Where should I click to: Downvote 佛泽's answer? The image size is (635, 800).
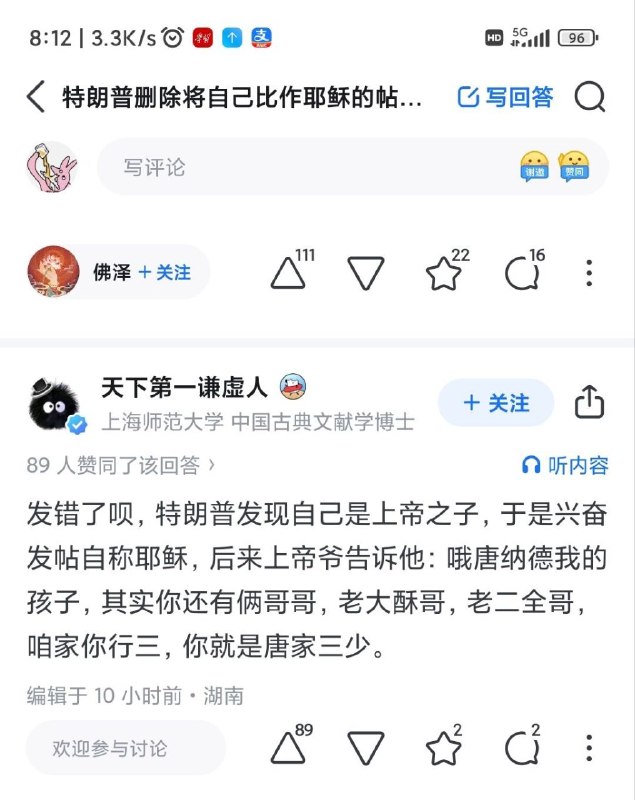coord(366,272)
